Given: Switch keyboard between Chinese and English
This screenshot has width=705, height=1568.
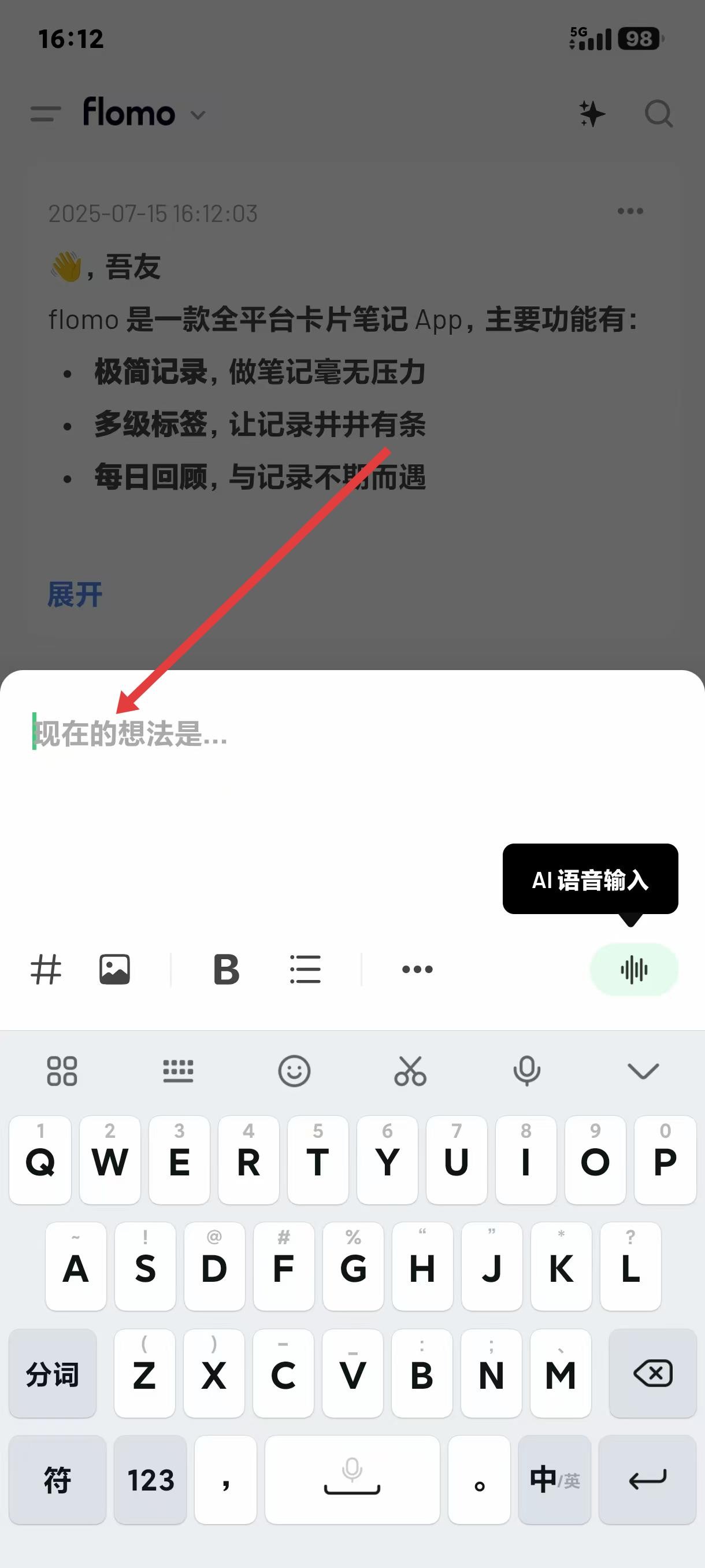Looking at the screenshot, I should 554,1479.
